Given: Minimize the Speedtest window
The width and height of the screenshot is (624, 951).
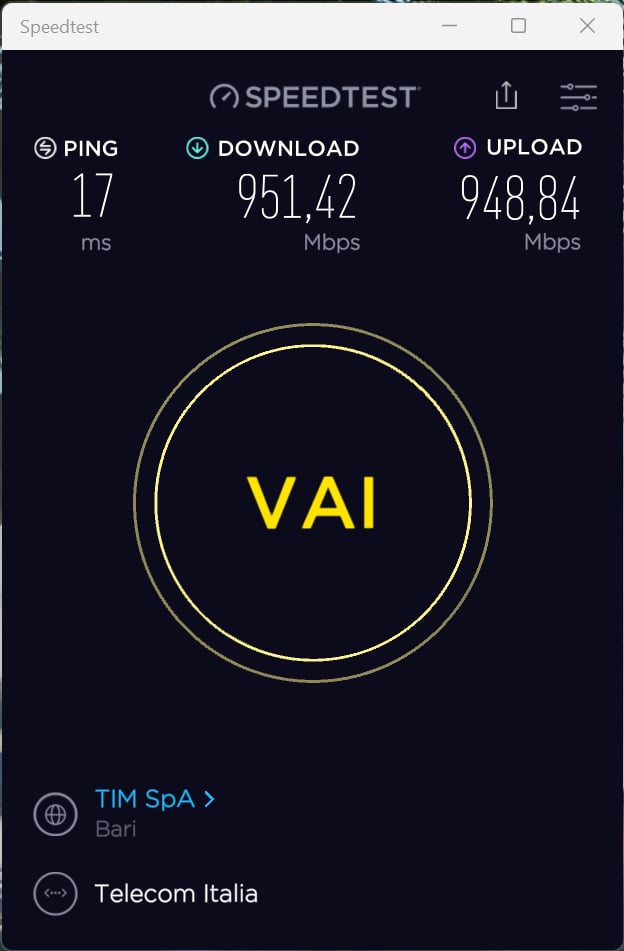Looking at the screenshot, I should (449, 26).
